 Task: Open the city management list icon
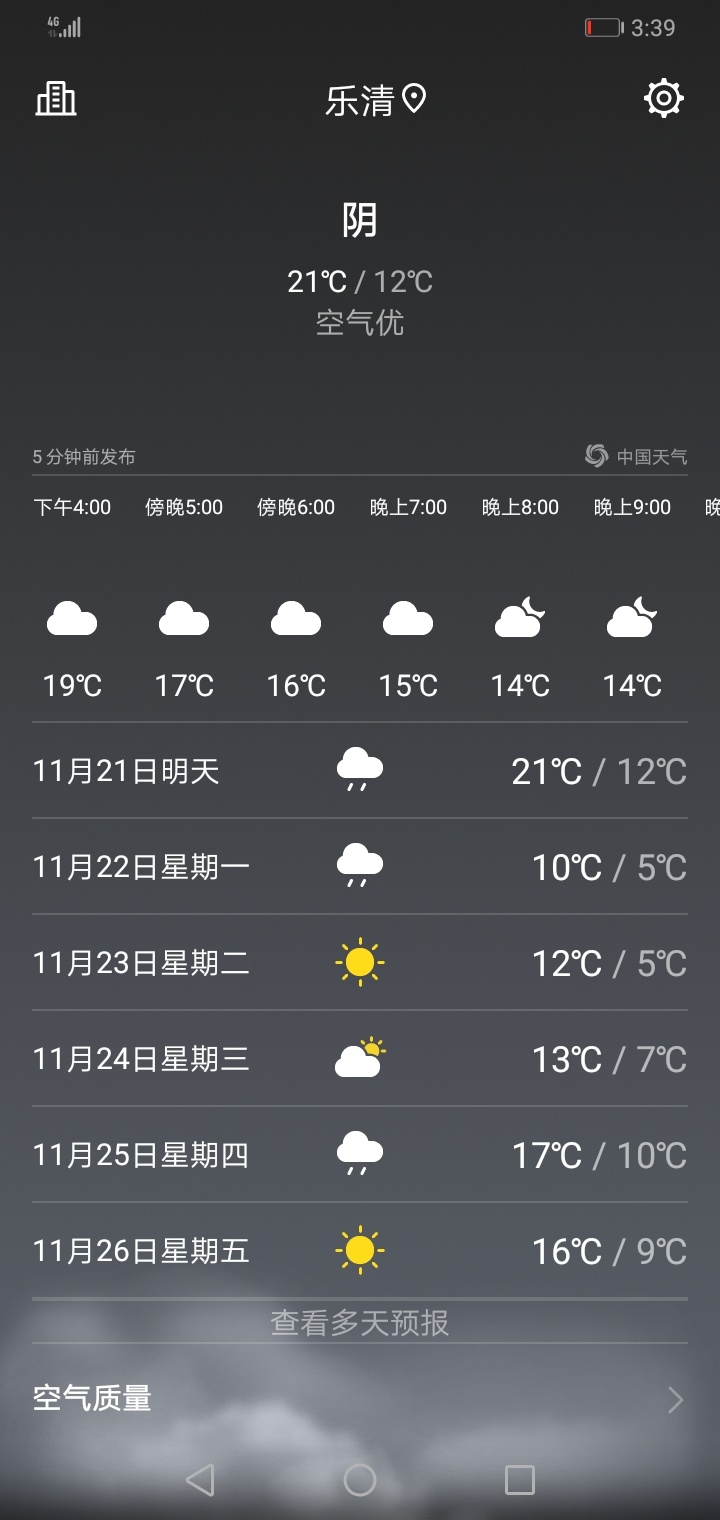point(56,99)
